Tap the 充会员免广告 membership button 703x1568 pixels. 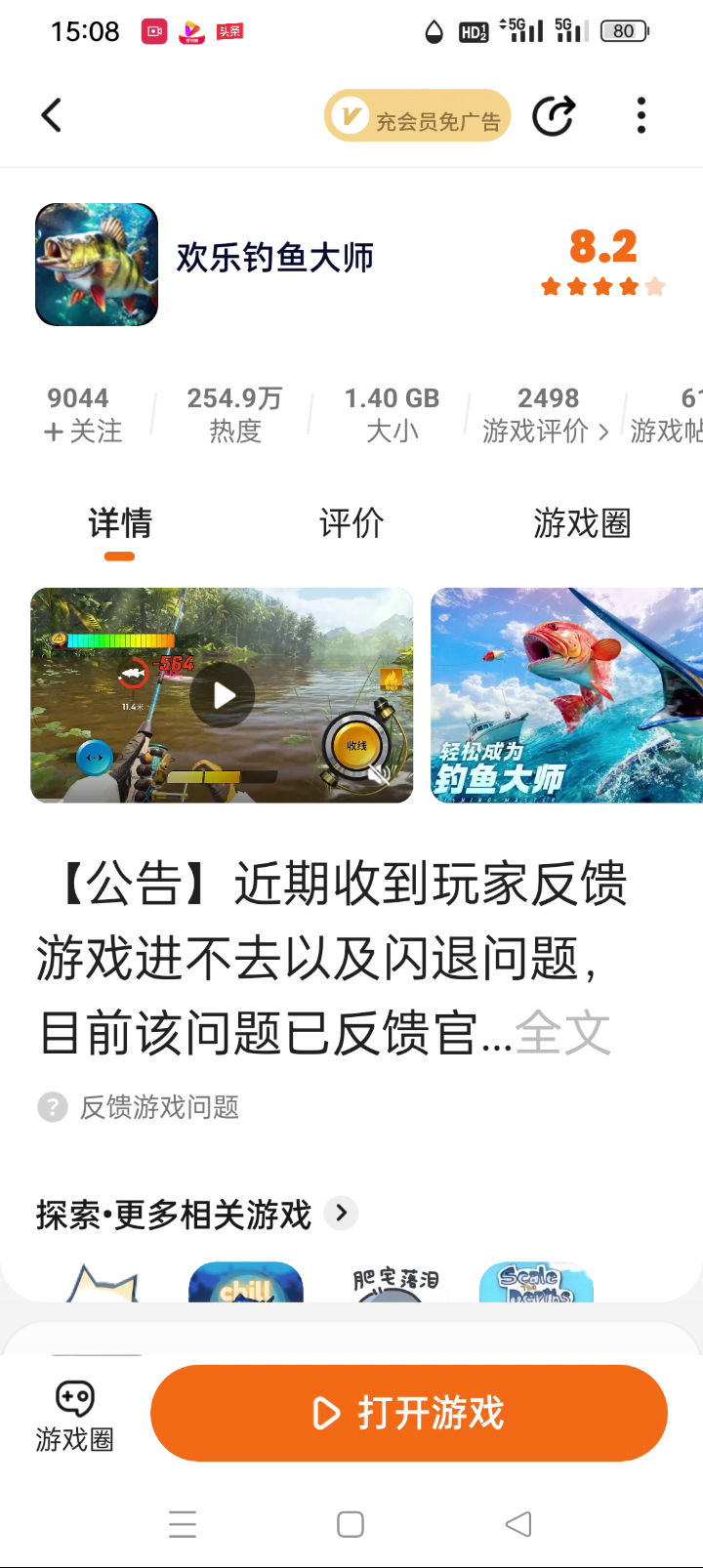pyautogui.click(x=418, y=116)
